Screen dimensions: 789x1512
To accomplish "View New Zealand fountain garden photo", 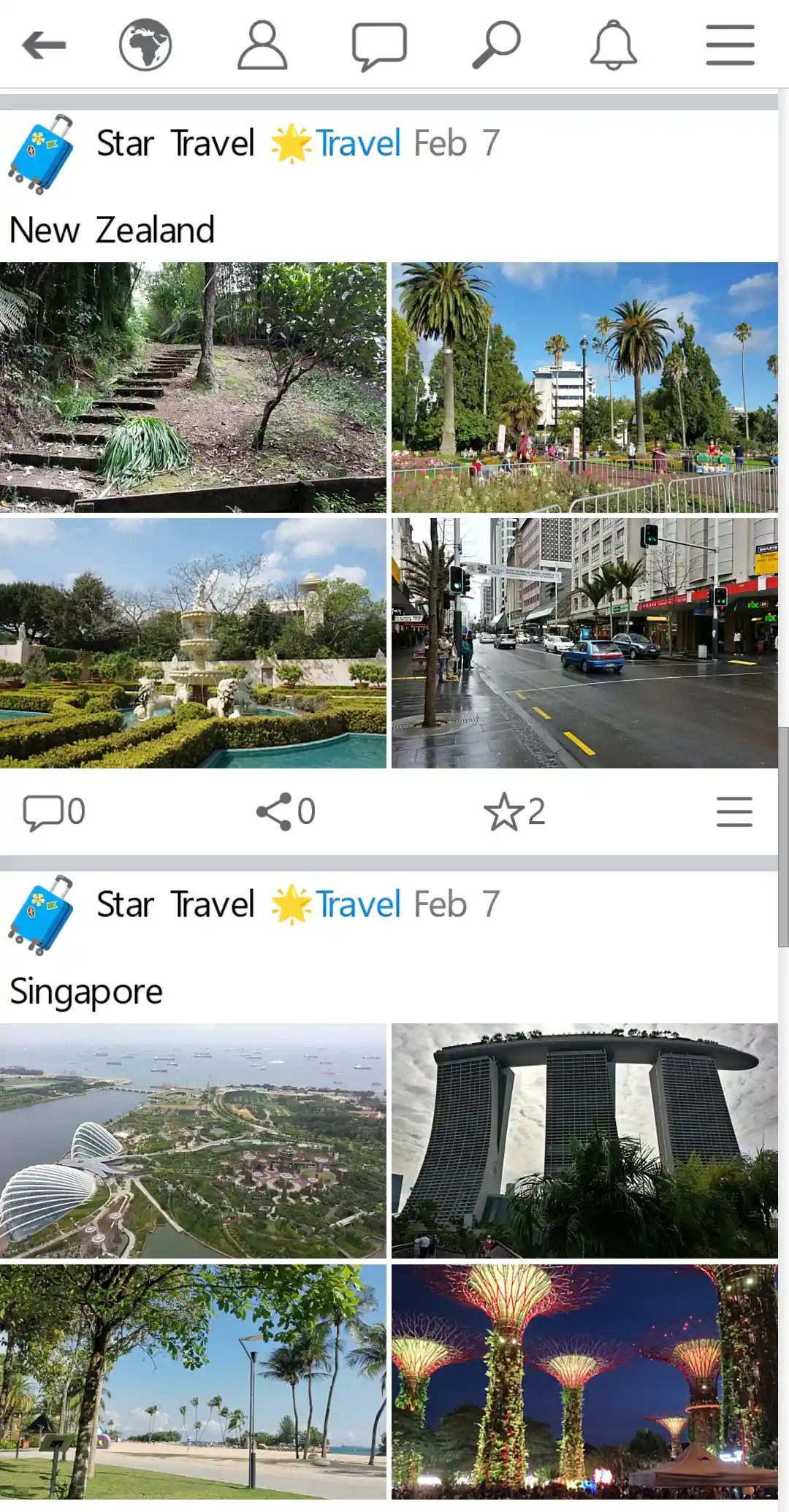I will [193, 643].
